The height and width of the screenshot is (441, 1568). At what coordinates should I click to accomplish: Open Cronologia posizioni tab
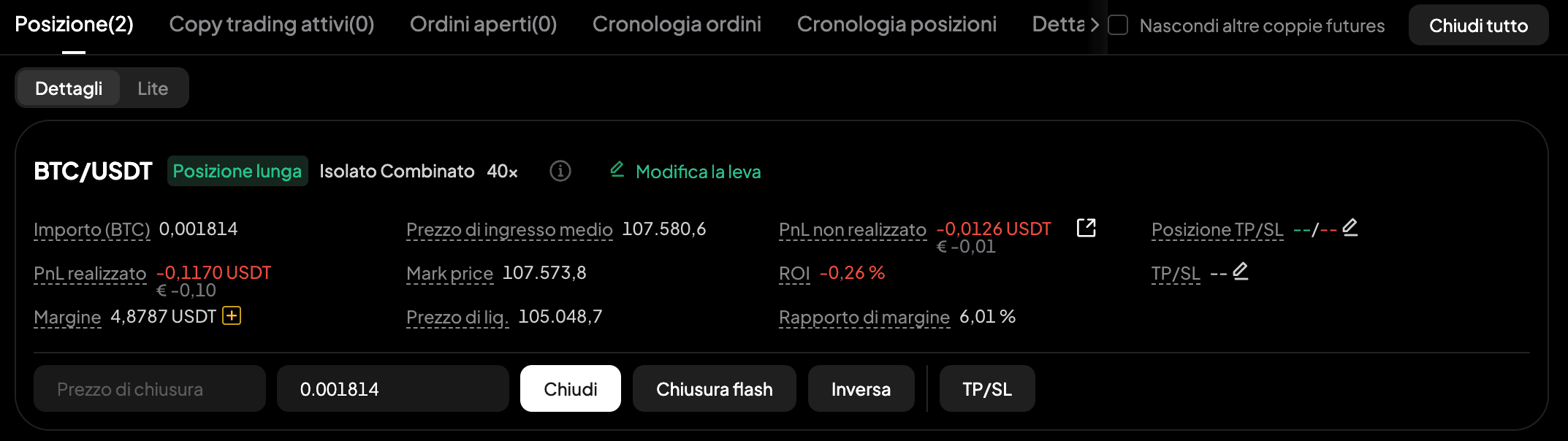coord(897,24)
